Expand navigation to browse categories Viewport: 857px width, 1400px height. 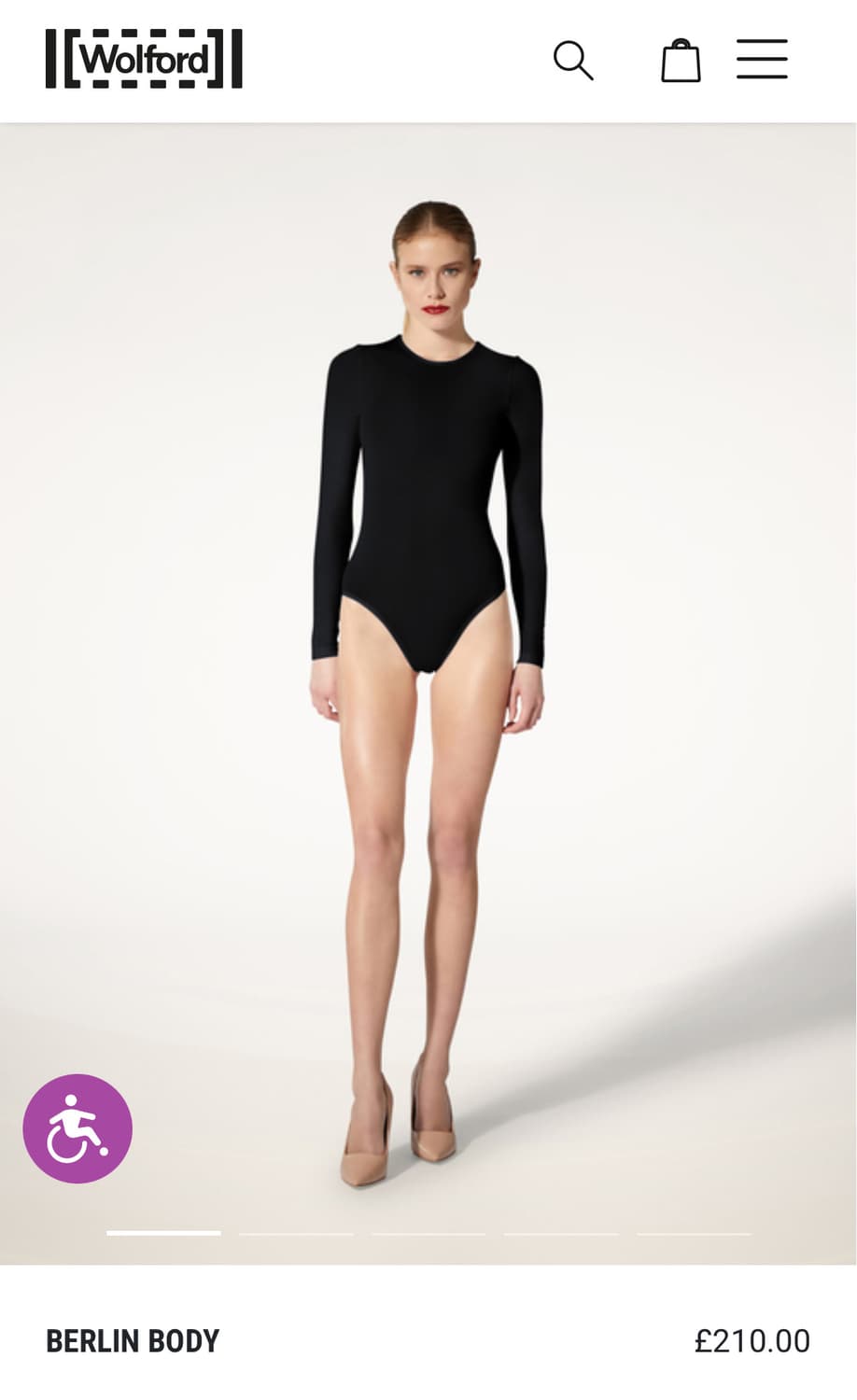click(x=761, y=60)
